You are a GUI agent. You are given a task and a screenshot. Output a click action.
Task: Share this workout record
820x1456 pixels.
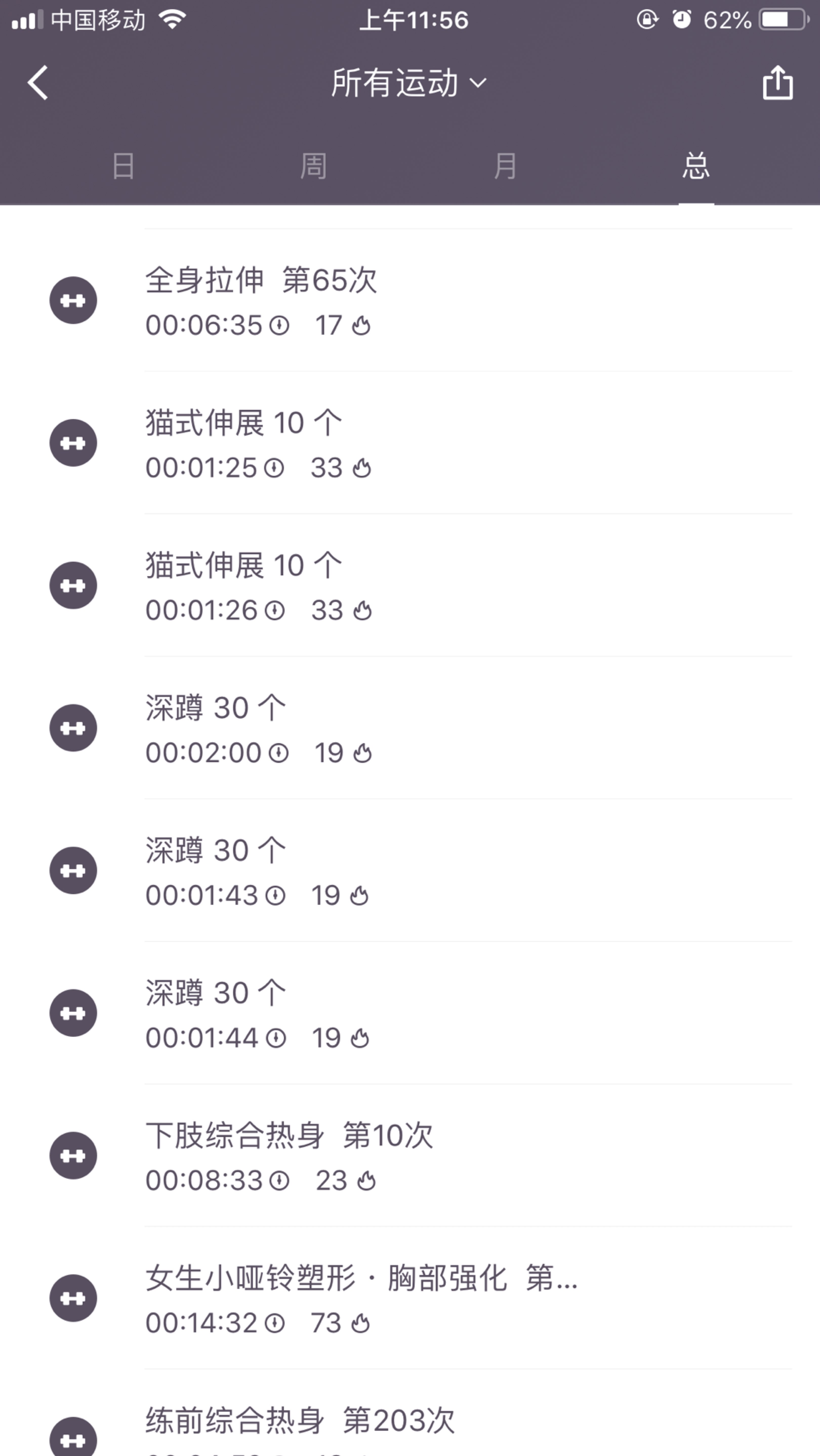click(777, 83)
